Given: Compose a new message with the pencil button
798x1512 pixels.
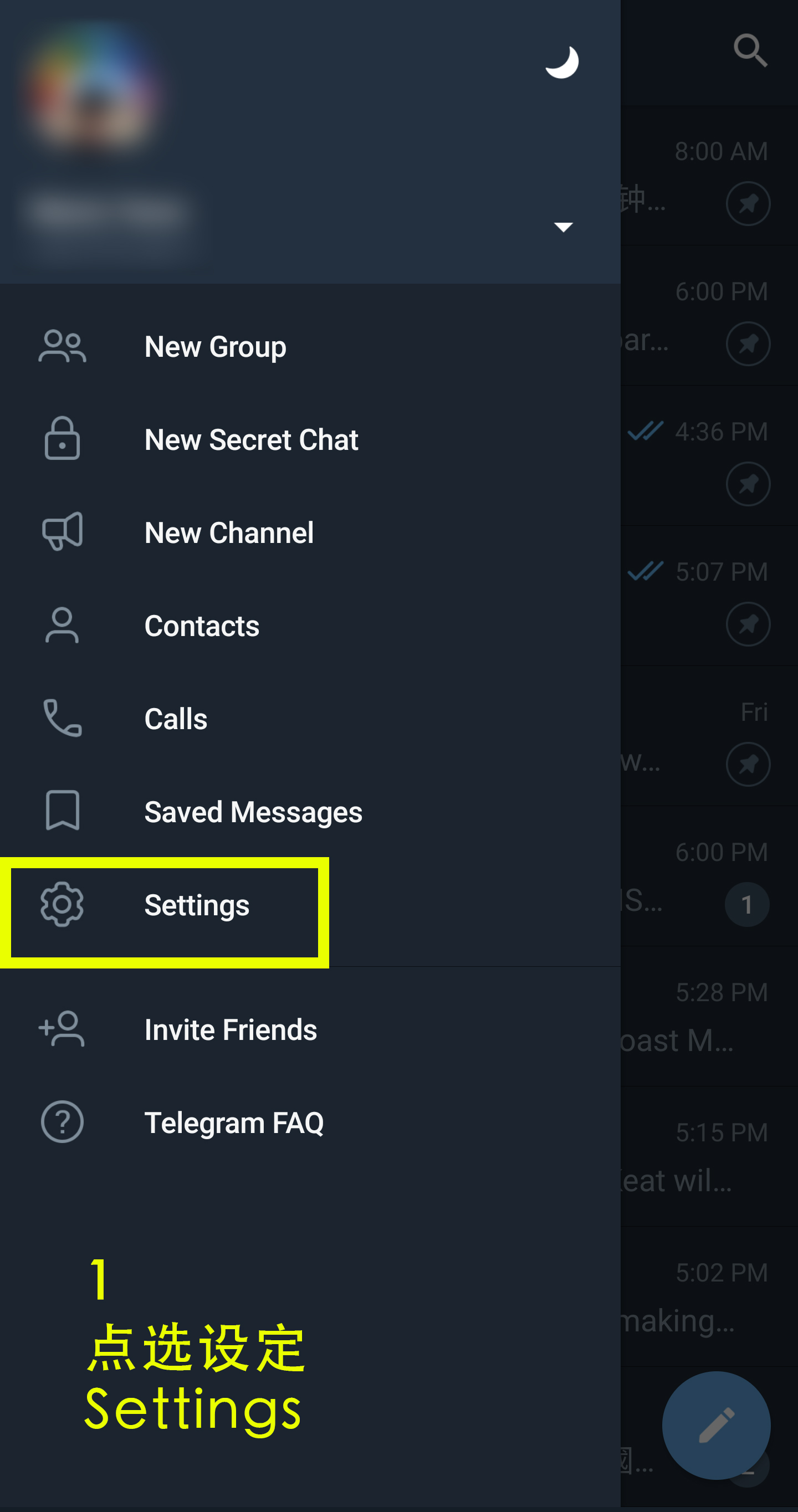Looking at the screenshot, I should pos(717,1425).
